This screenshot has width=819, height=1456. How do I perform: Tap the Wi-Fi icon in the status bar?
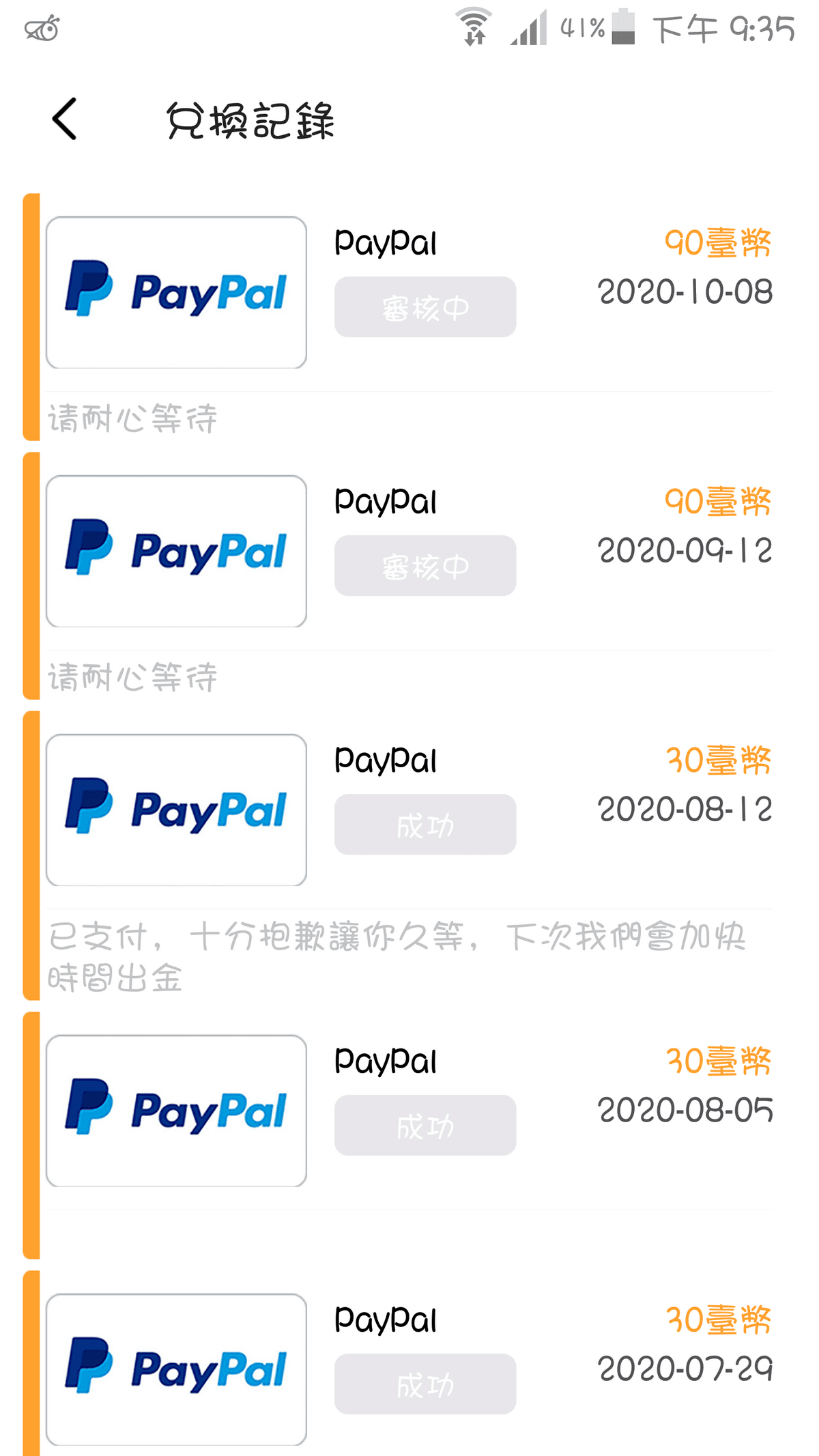click(473, 27)
